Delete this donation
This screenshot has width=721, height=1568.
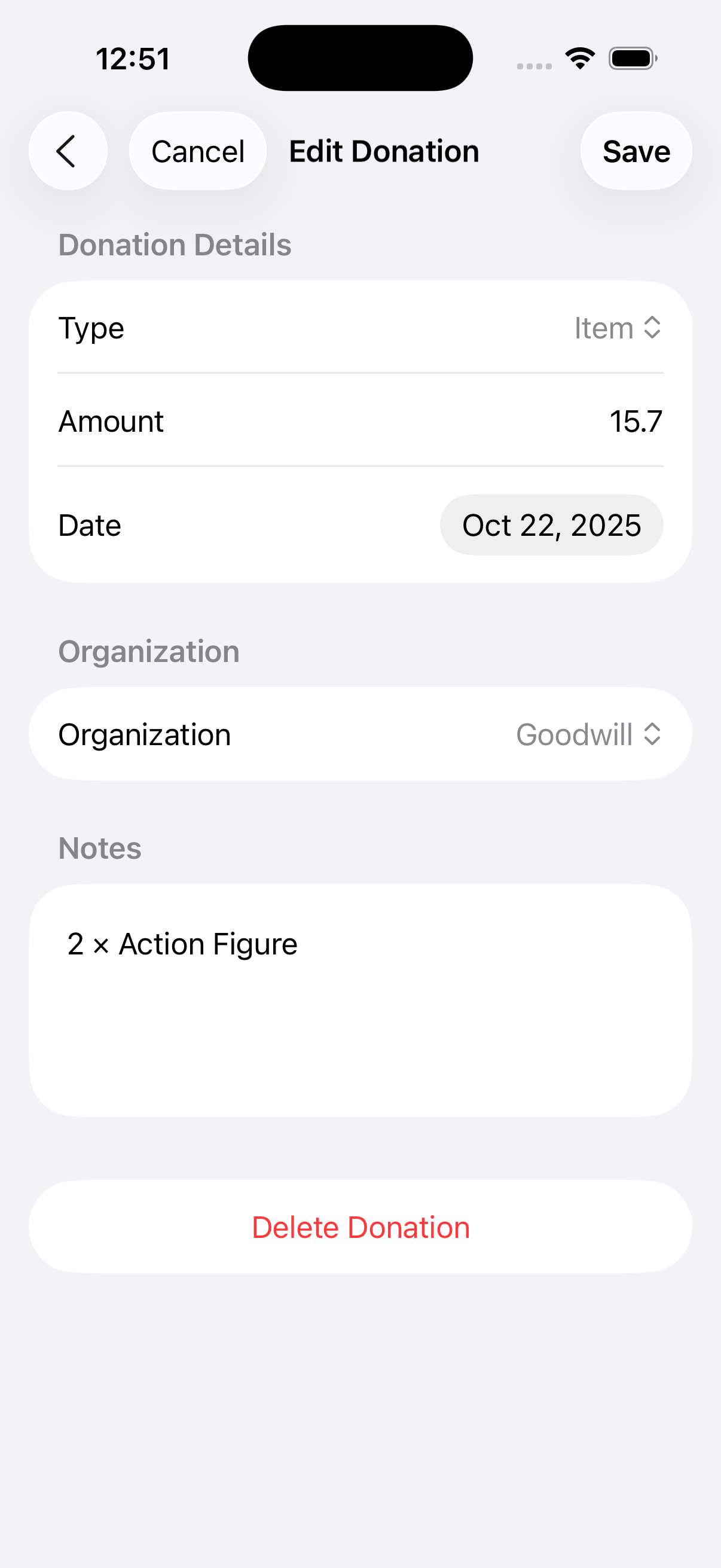coord(360,1227)
